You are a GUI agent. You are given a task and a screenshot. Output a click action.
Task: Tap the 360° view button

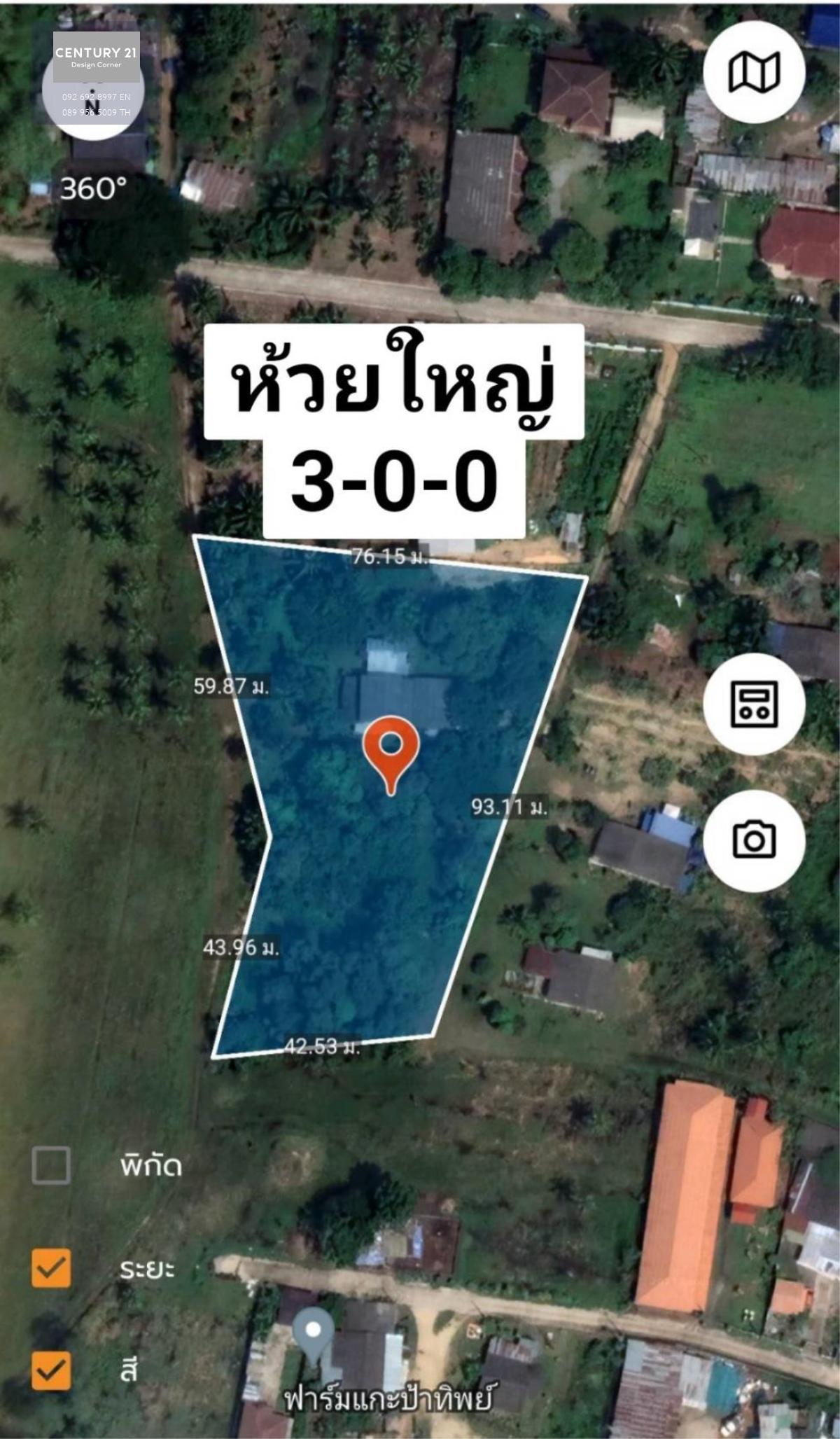click(93, 188)
